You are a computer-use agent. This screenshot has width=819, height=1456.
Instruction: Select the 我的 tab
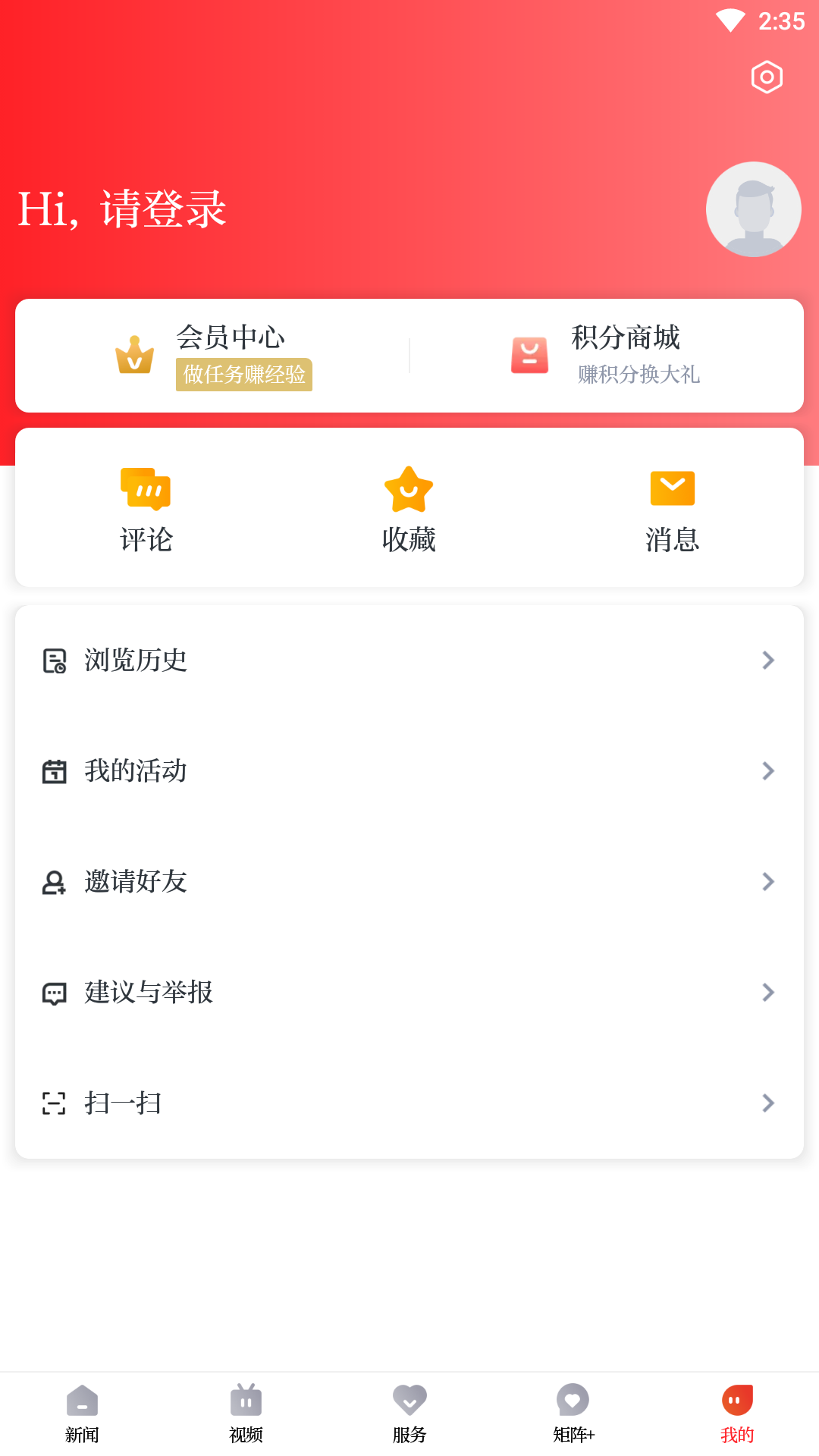[x=737, y=1414]
